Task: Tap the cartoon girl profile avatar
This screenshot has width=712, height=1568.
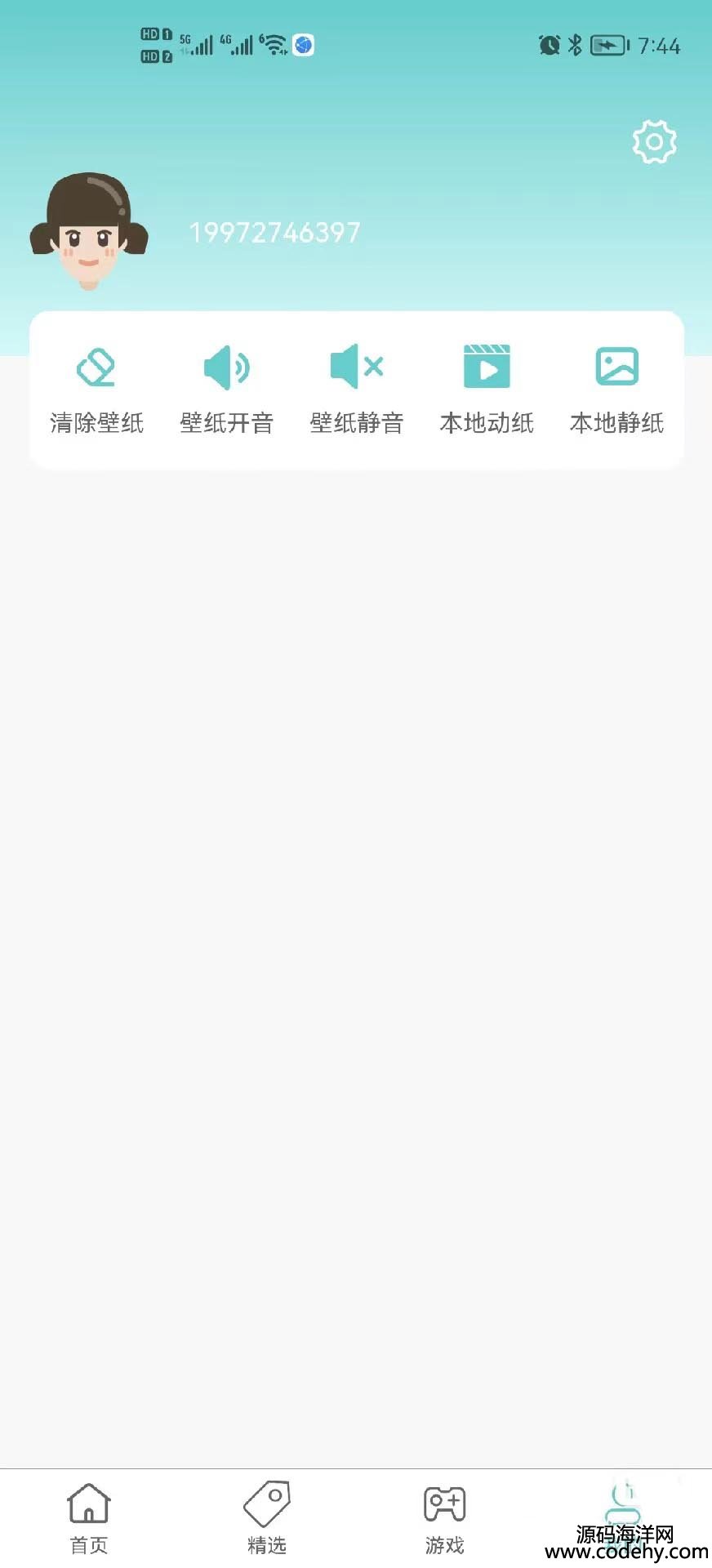Action: (89, 231)
